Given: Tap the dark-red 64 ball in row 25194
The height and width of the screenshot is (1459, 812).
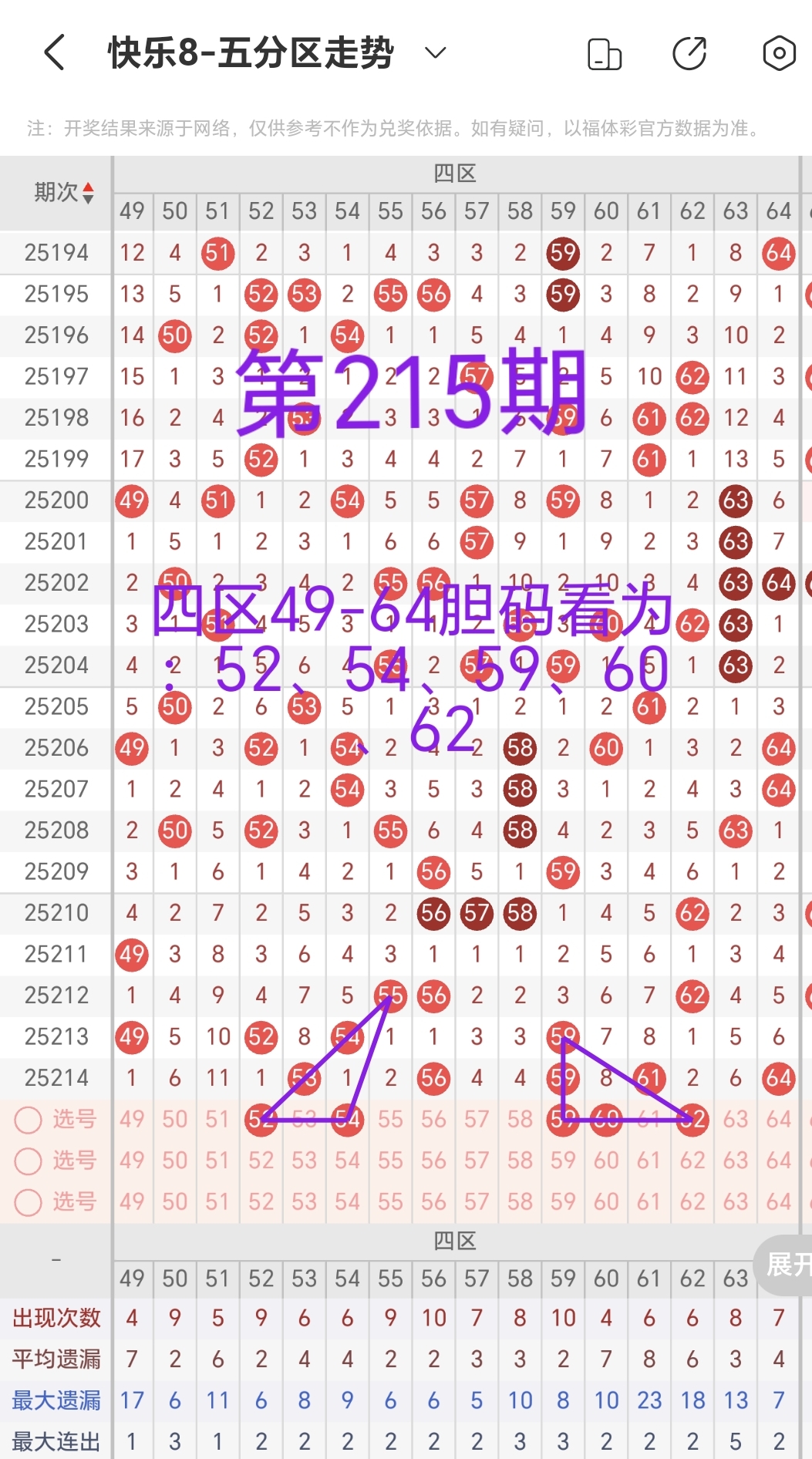Looking at the screenshot, I should pos(778,252).
